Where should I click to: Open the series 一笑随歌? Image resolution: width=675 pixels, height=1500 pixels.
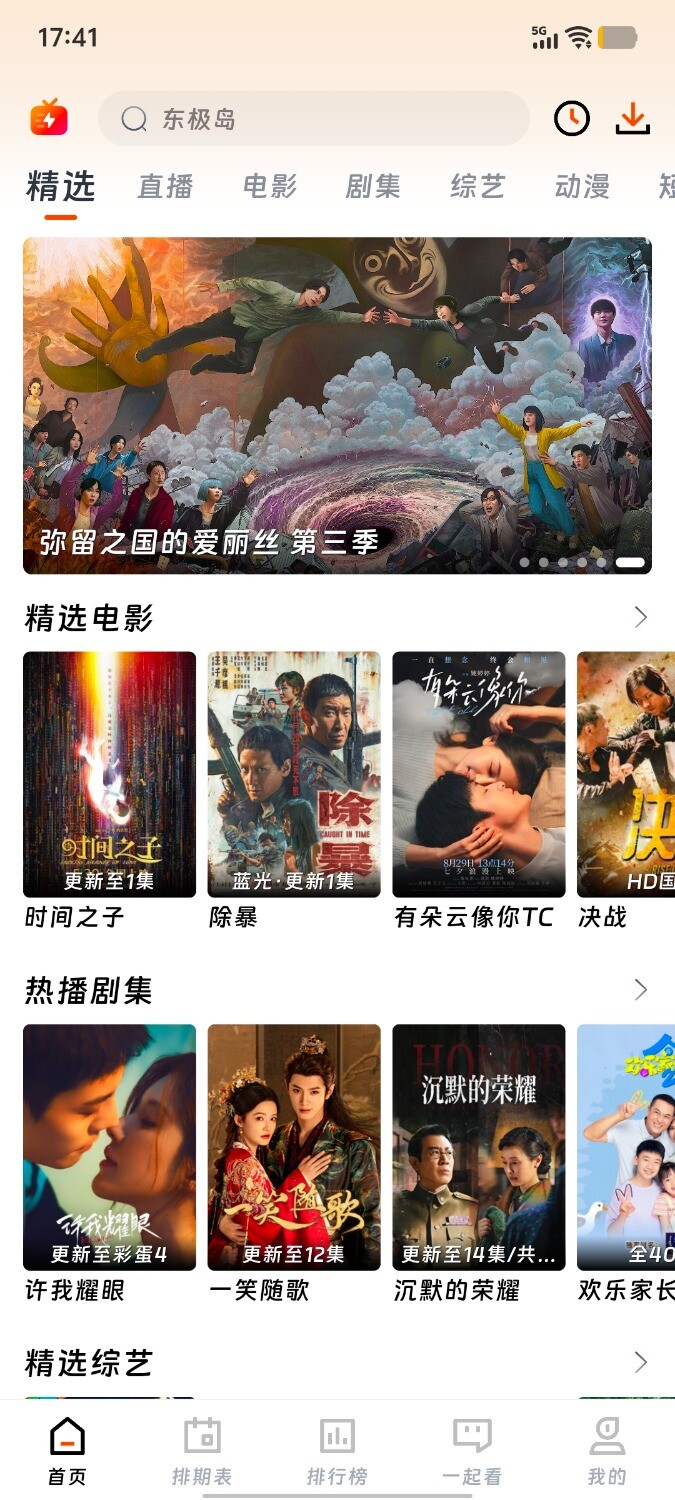coord(294,1147)
